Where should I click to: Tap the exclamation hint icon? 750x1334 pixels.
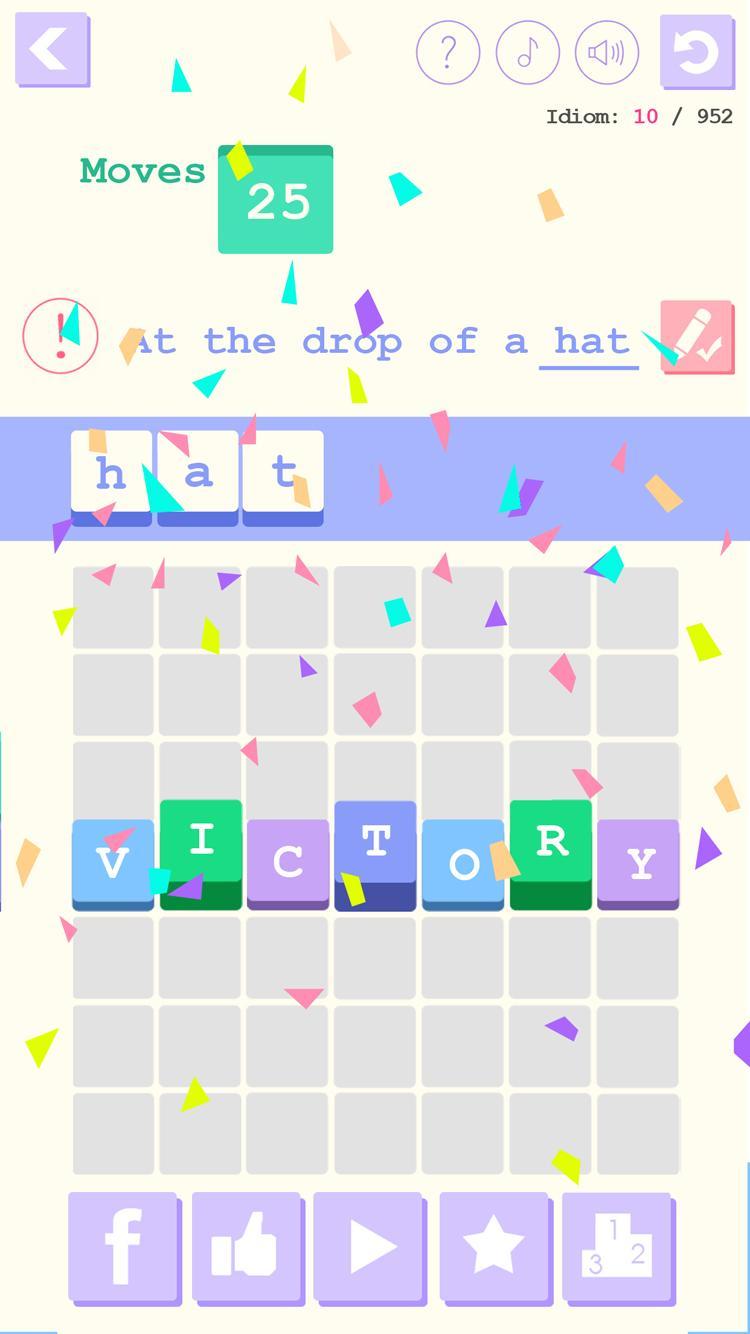tap(60, 336)
